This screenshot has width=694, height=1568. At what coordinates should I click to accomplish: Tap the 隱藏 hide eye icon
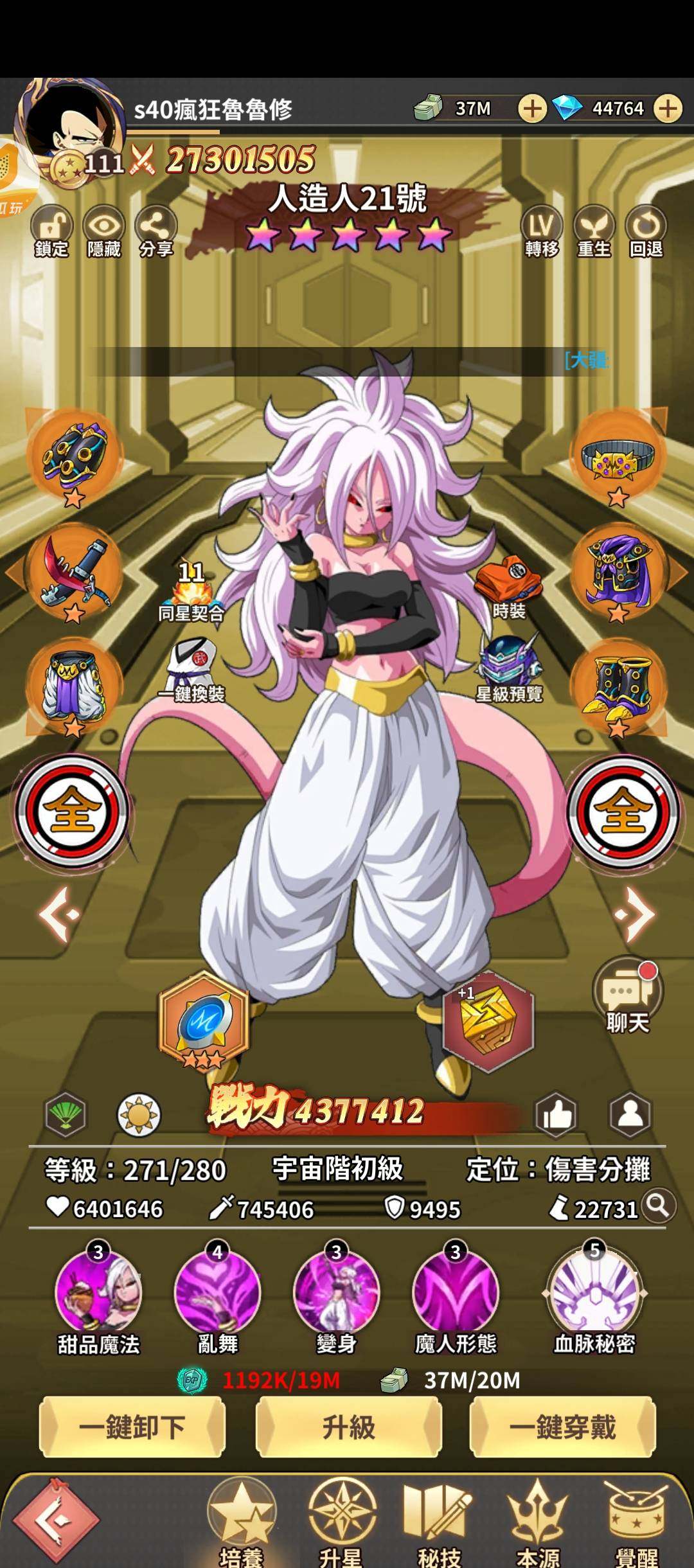[x=104, y=230]
